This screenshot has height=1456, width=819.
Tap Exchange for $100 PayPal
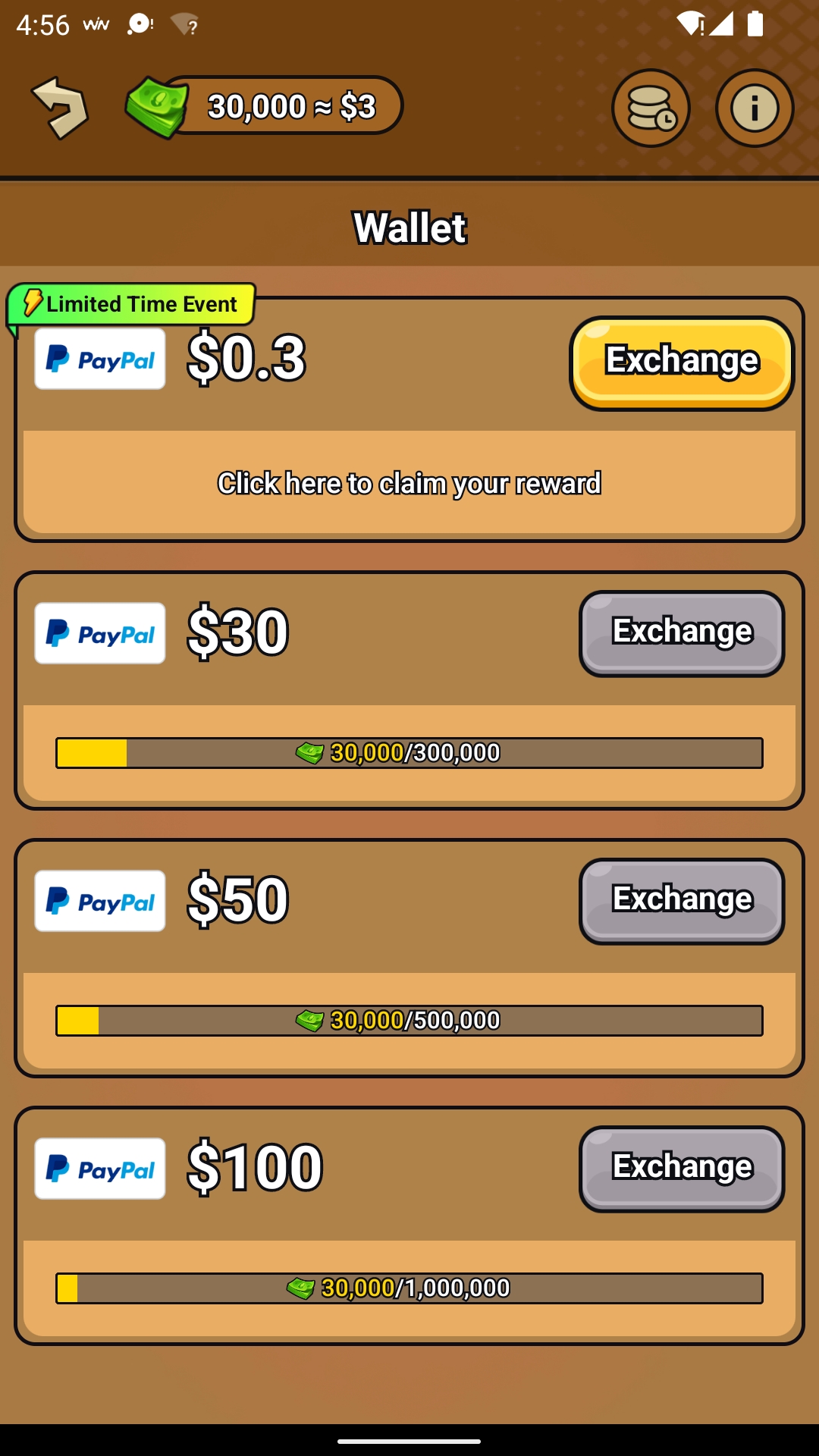(x=681, y=1169)
